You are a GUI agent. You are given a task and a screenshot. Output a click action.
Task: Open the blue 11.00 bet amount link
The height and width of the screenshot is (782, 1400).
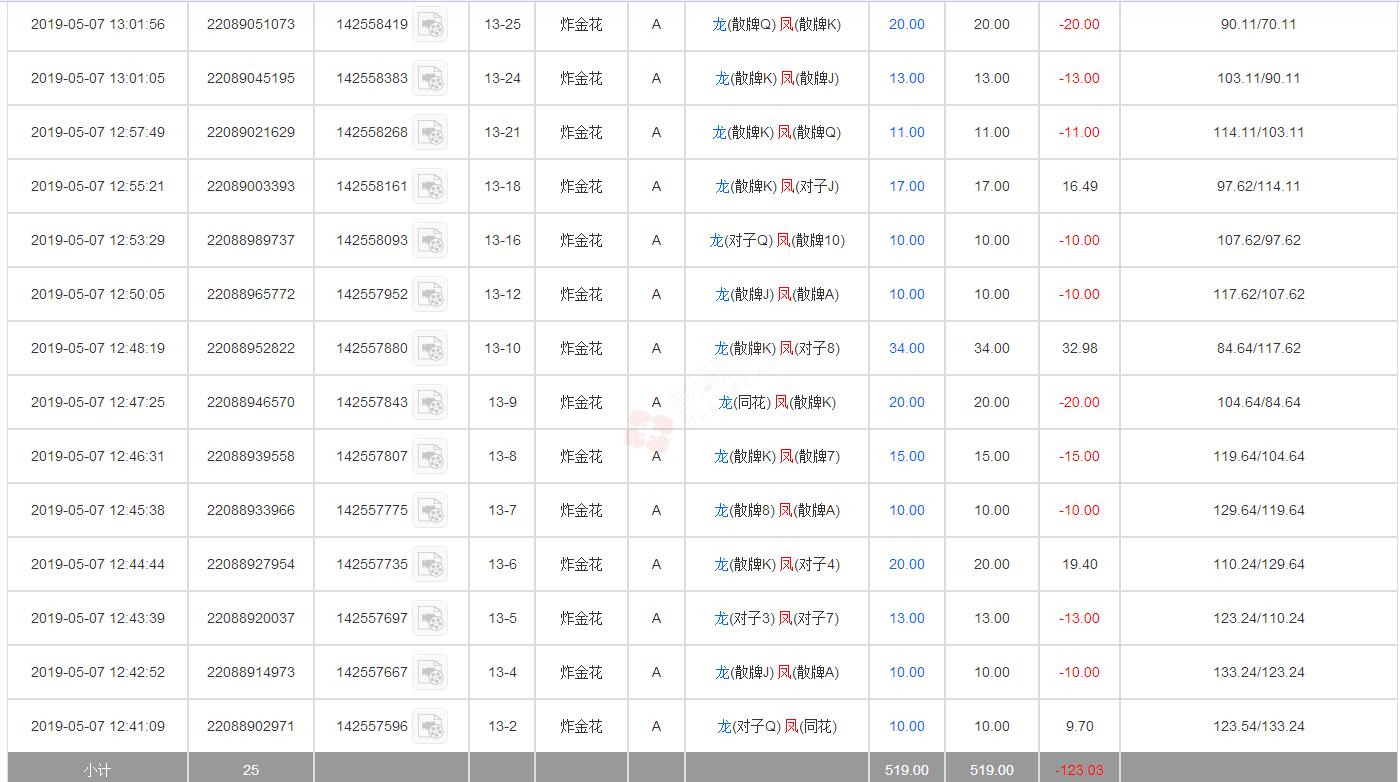tap(906, 132)
